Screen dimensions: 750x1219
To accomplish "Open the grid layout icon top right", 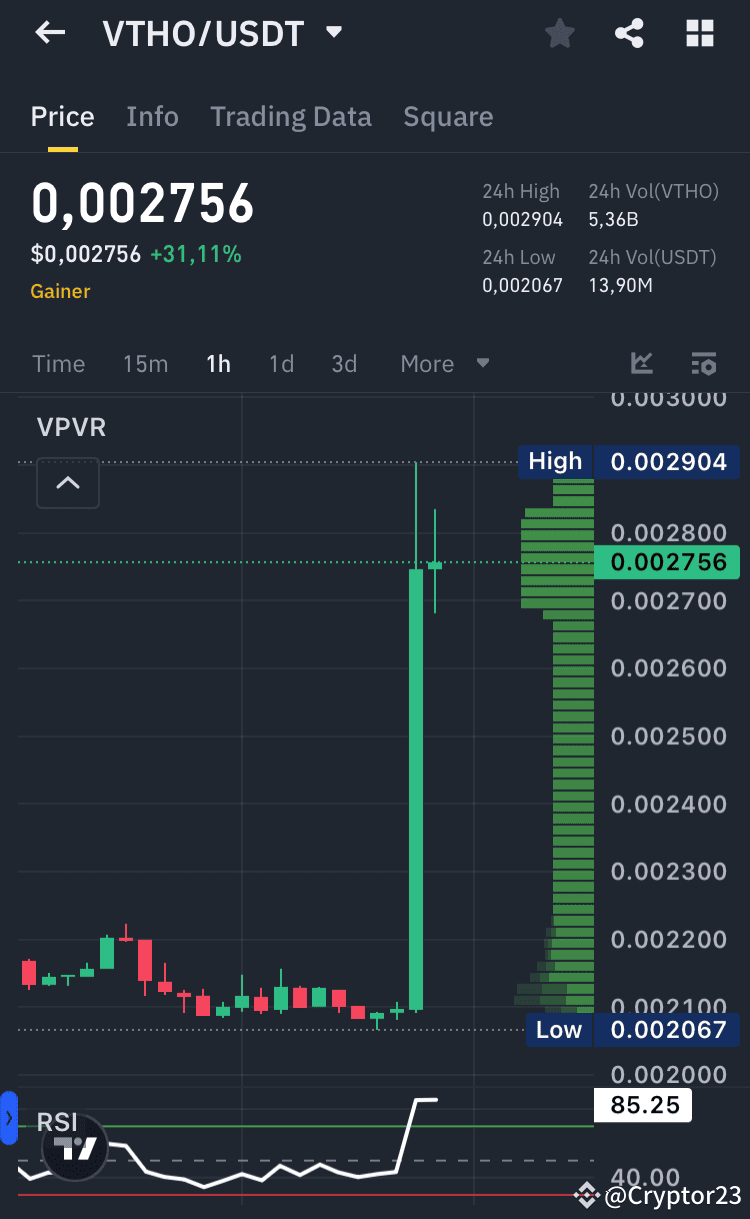I will [x=700, y=33].
